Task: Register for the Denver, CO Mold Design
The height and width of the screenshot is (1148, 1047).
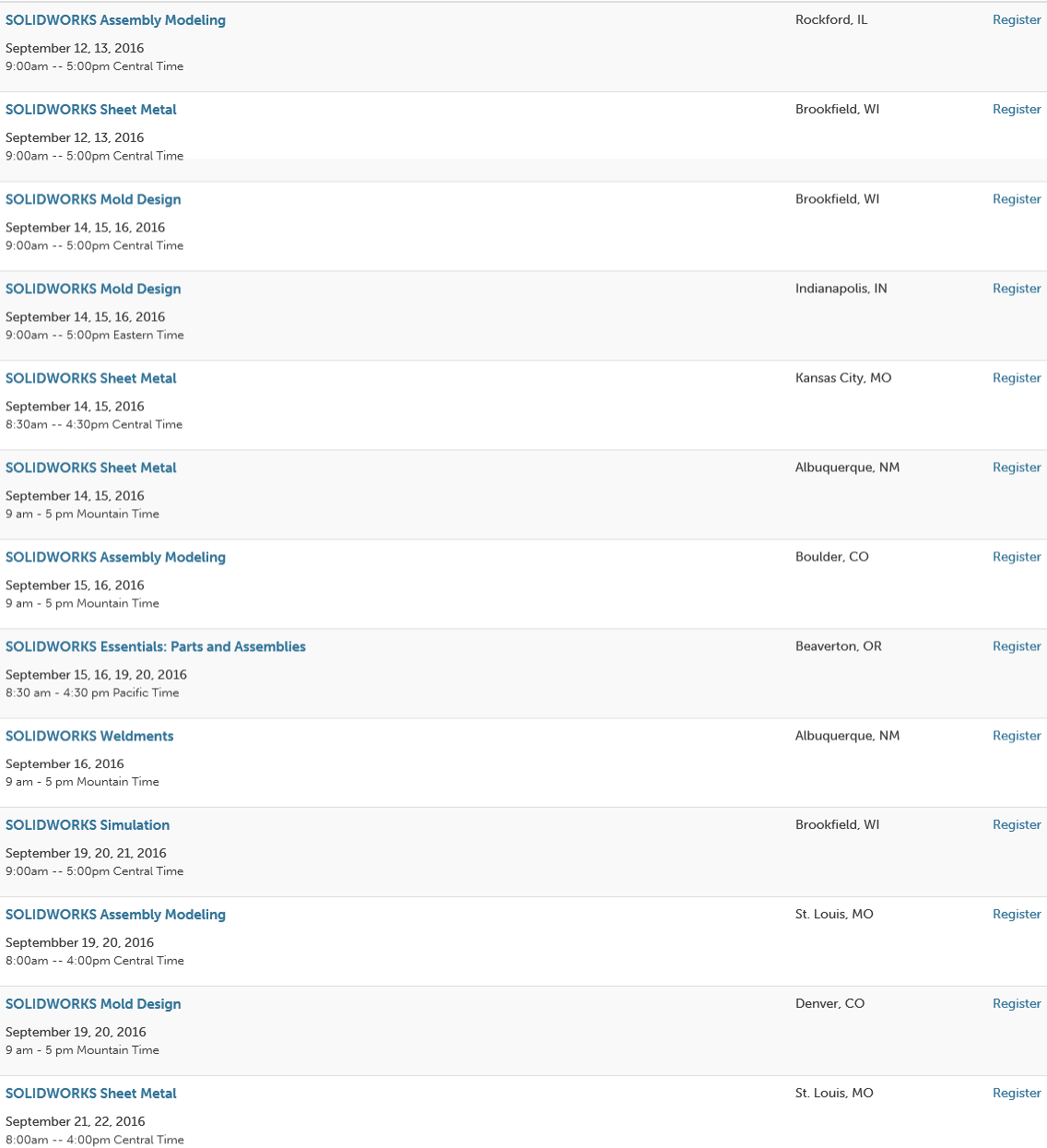Action: [x=1016, y=1004]
